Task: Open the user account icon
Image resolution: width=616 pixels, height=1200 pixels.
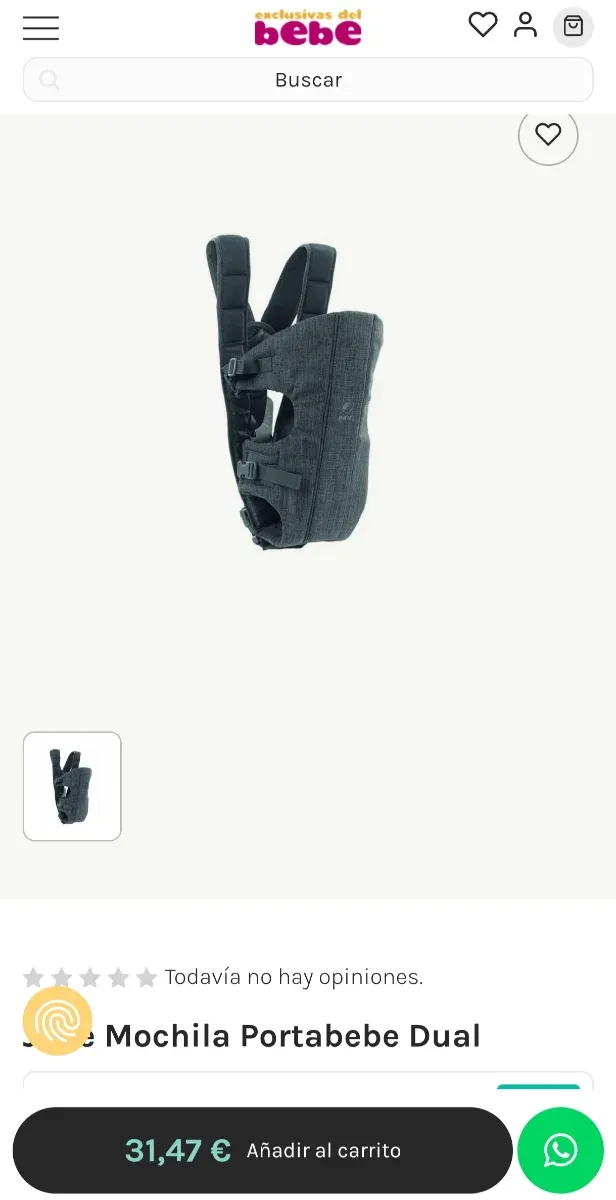Action: point(525,25)
